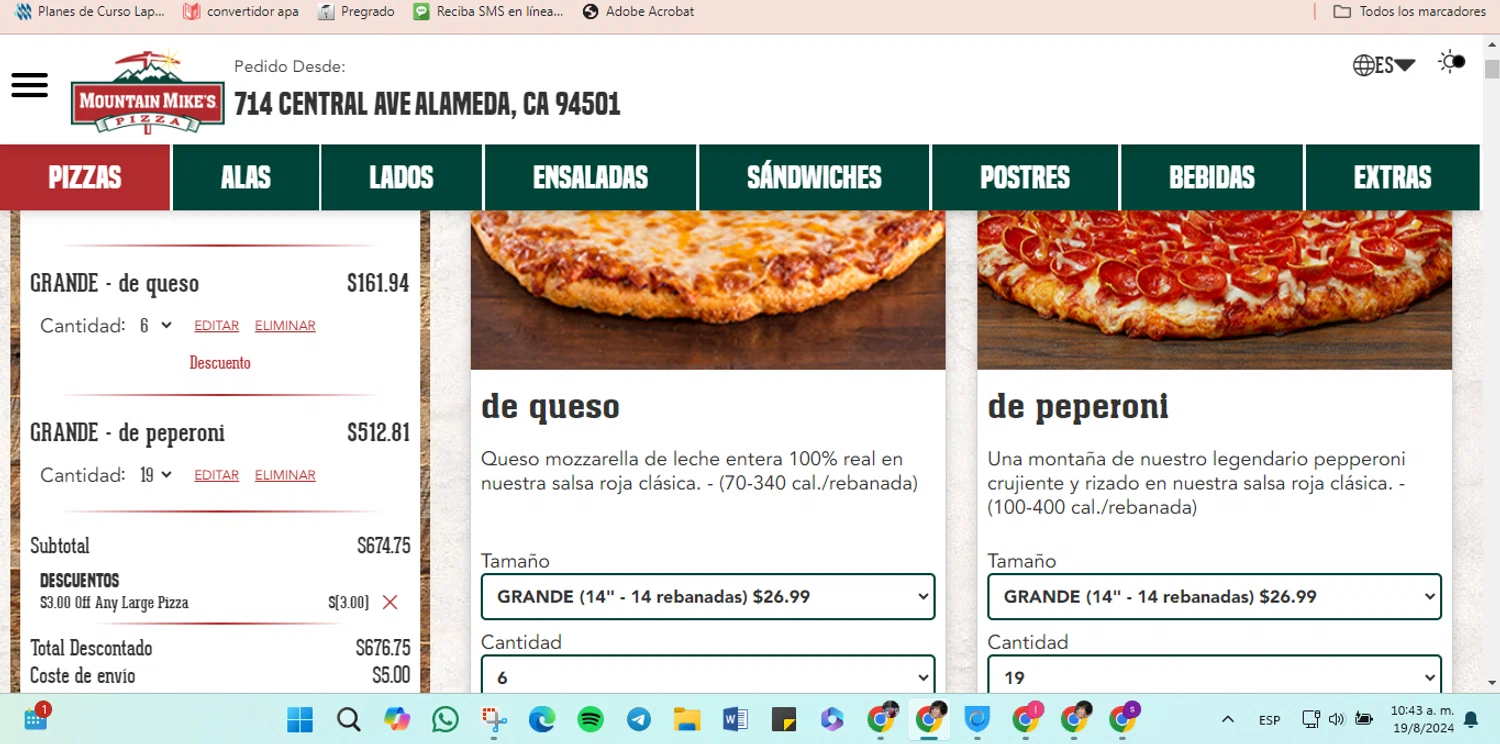The image size is (1500, 744).
Task: Select the POSTRES tab
Action: tap(1025, 178)
